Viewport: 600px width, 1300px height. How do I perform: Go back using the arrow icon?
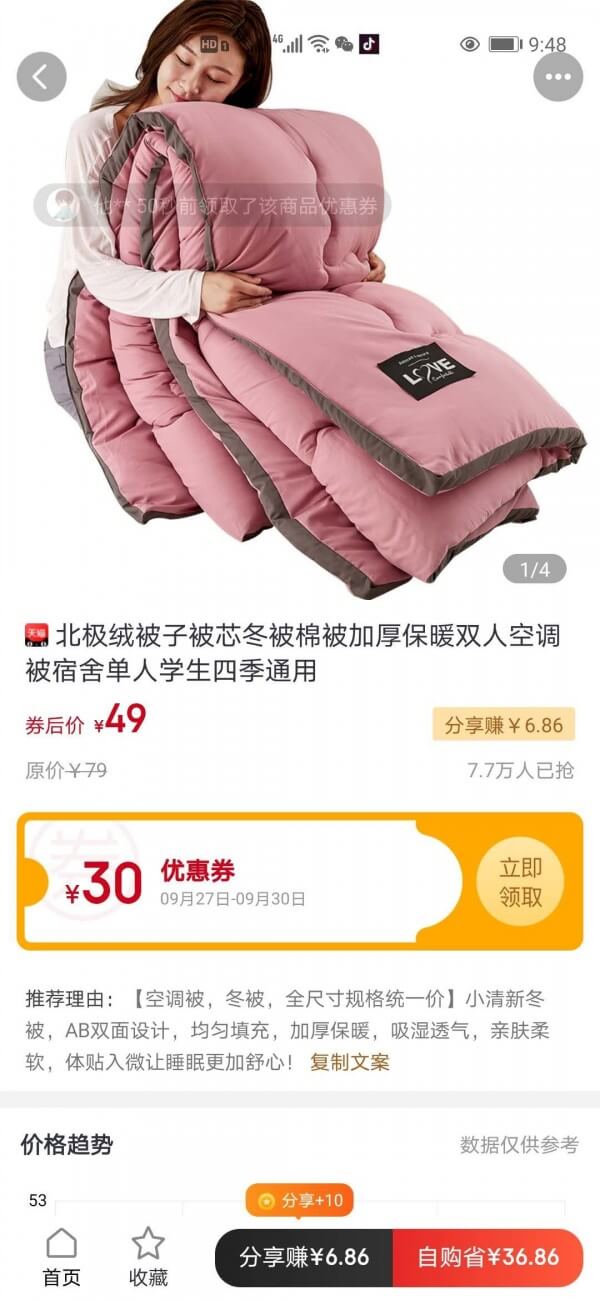click(x=42, y=77)
